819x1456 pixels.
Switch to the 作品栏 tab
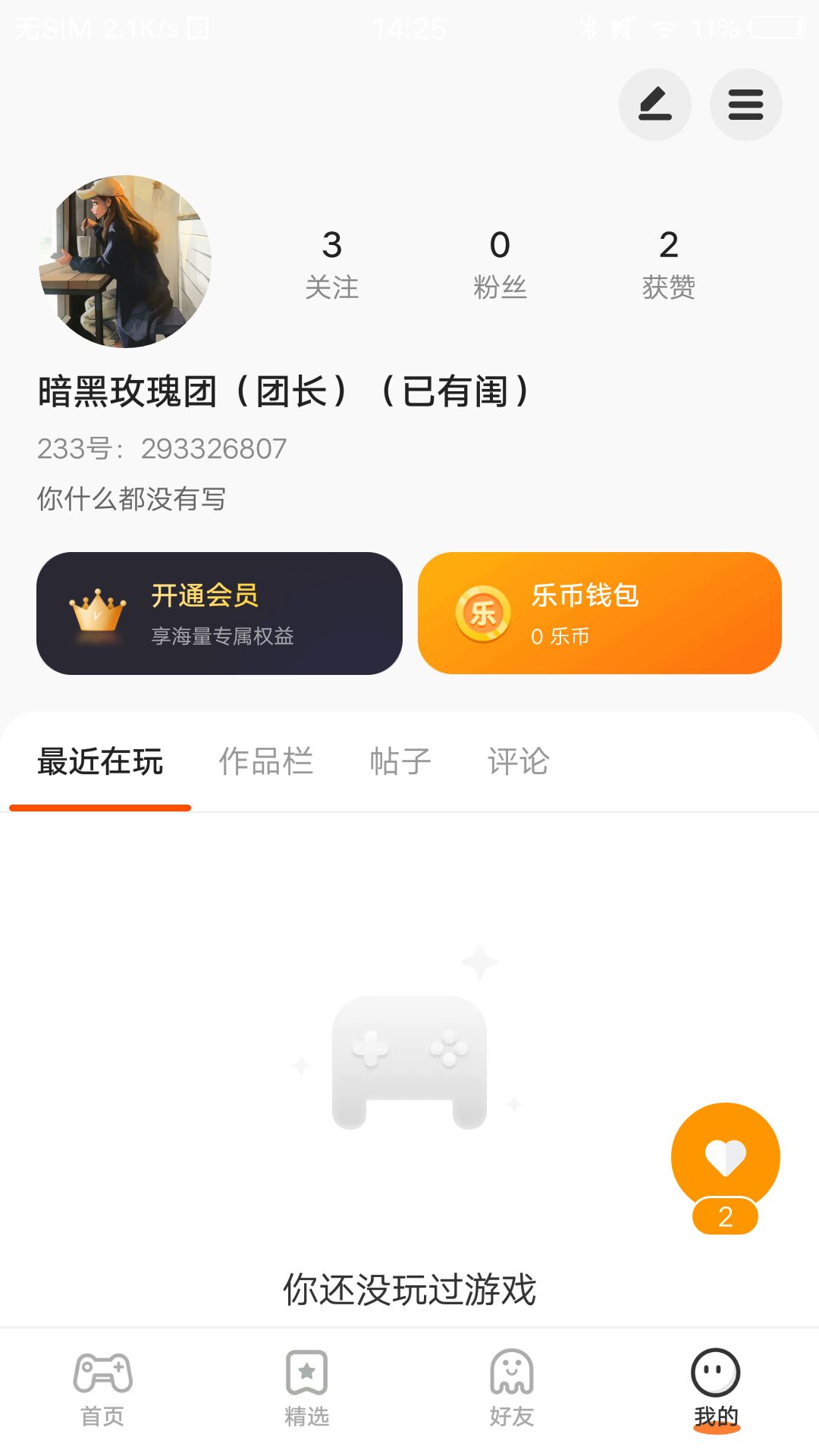point(266,761)
